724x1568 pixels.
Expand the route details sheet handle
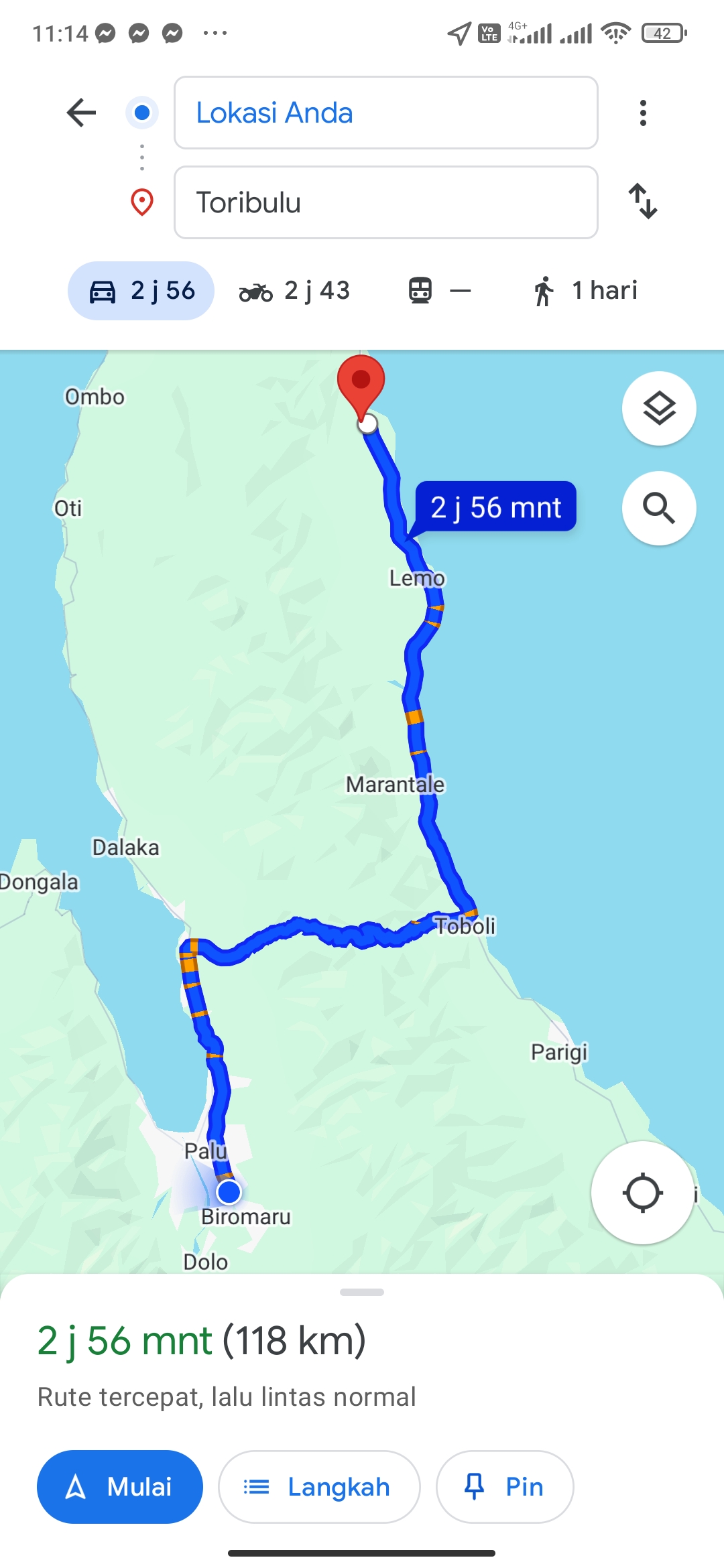coord(362,1292)
